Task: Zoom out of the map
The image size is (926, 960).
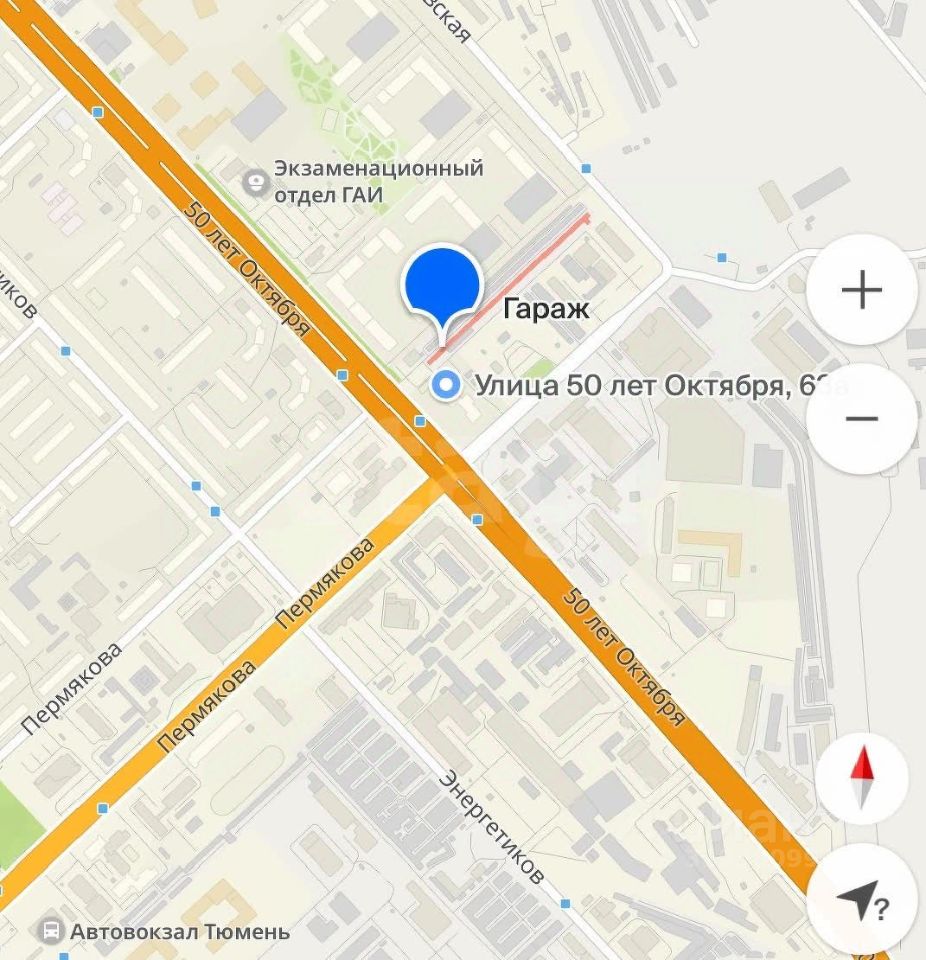Action: (x=861, y=419)
